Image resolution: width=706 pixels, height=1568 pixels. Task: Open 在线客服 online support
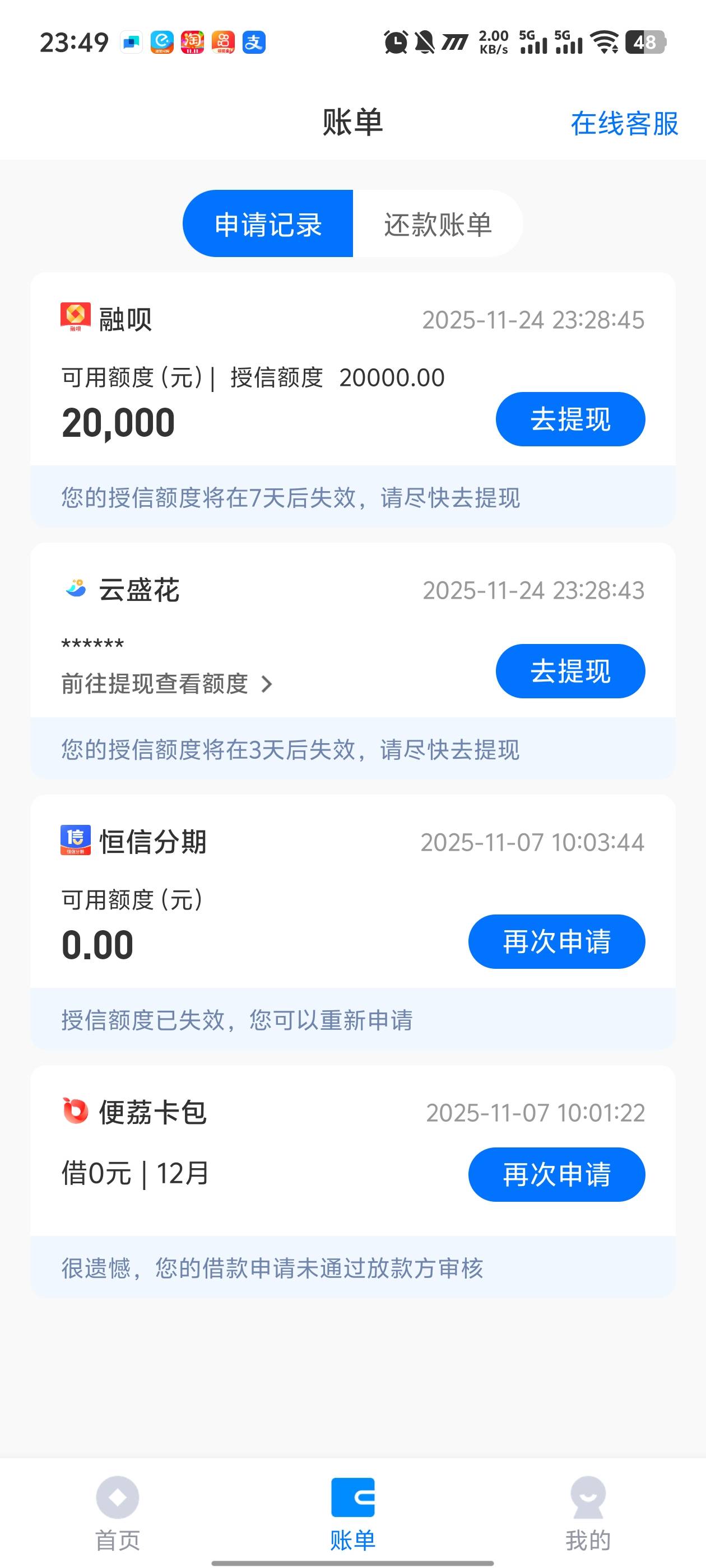(624, 124)
